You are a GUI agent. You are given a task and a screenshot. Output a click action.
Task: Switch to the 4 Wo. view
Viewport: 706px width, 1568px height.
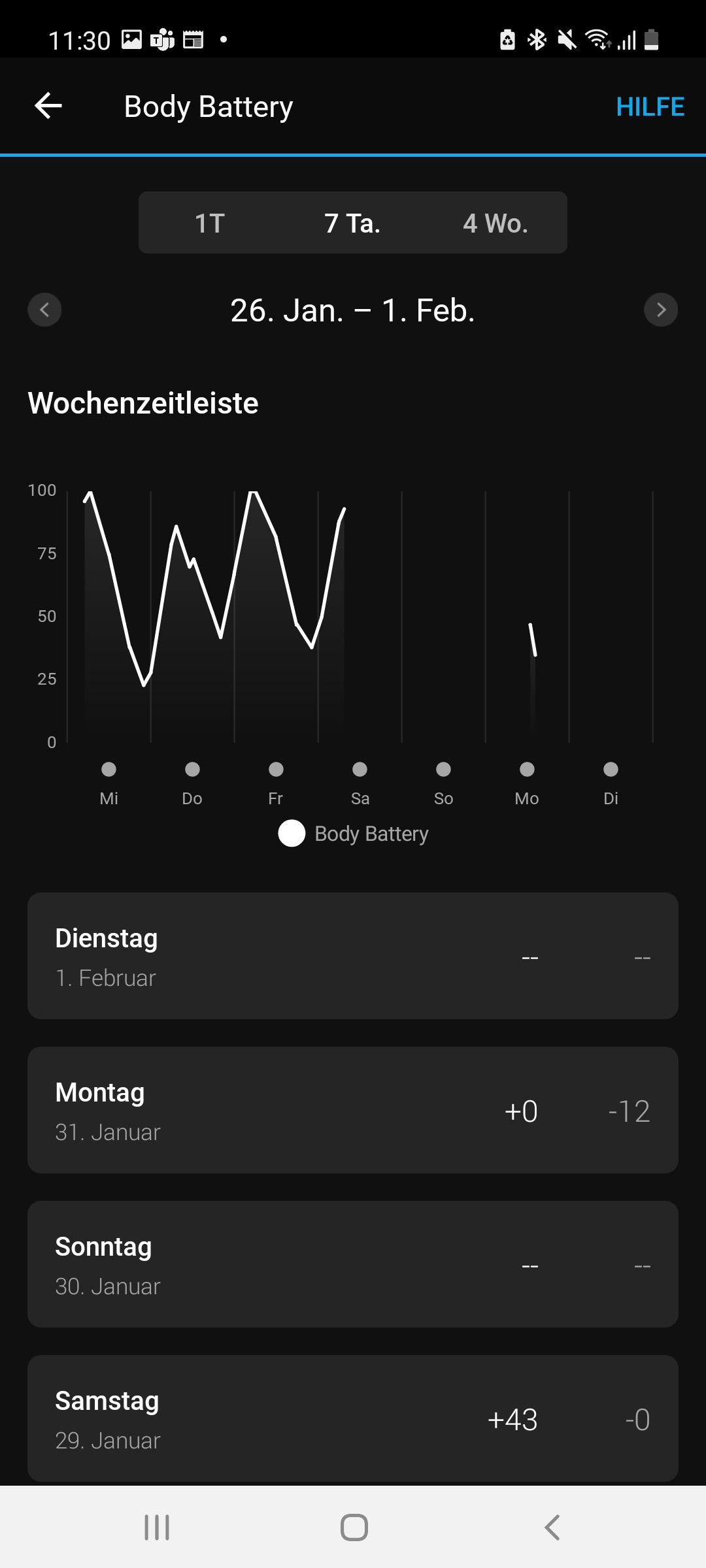point(496,223)
